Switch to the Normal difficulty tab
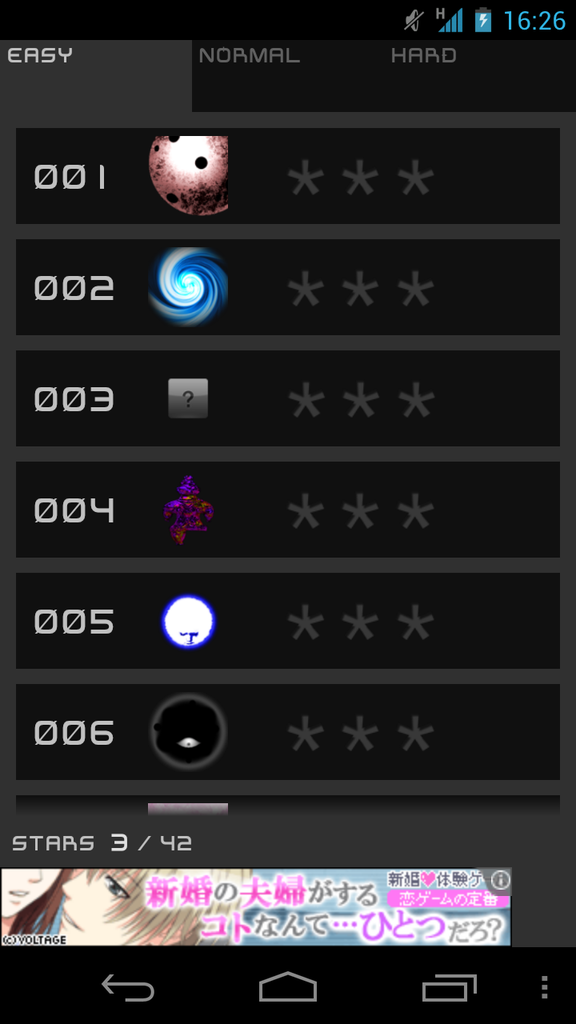This screenshot has height=1024, width=576. 287,76
